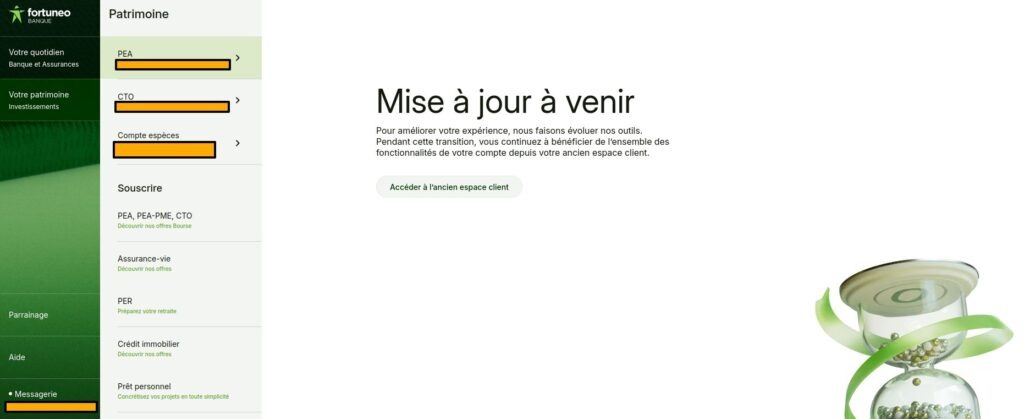
Task: Open the Aide section
Action: pos(17,357)
